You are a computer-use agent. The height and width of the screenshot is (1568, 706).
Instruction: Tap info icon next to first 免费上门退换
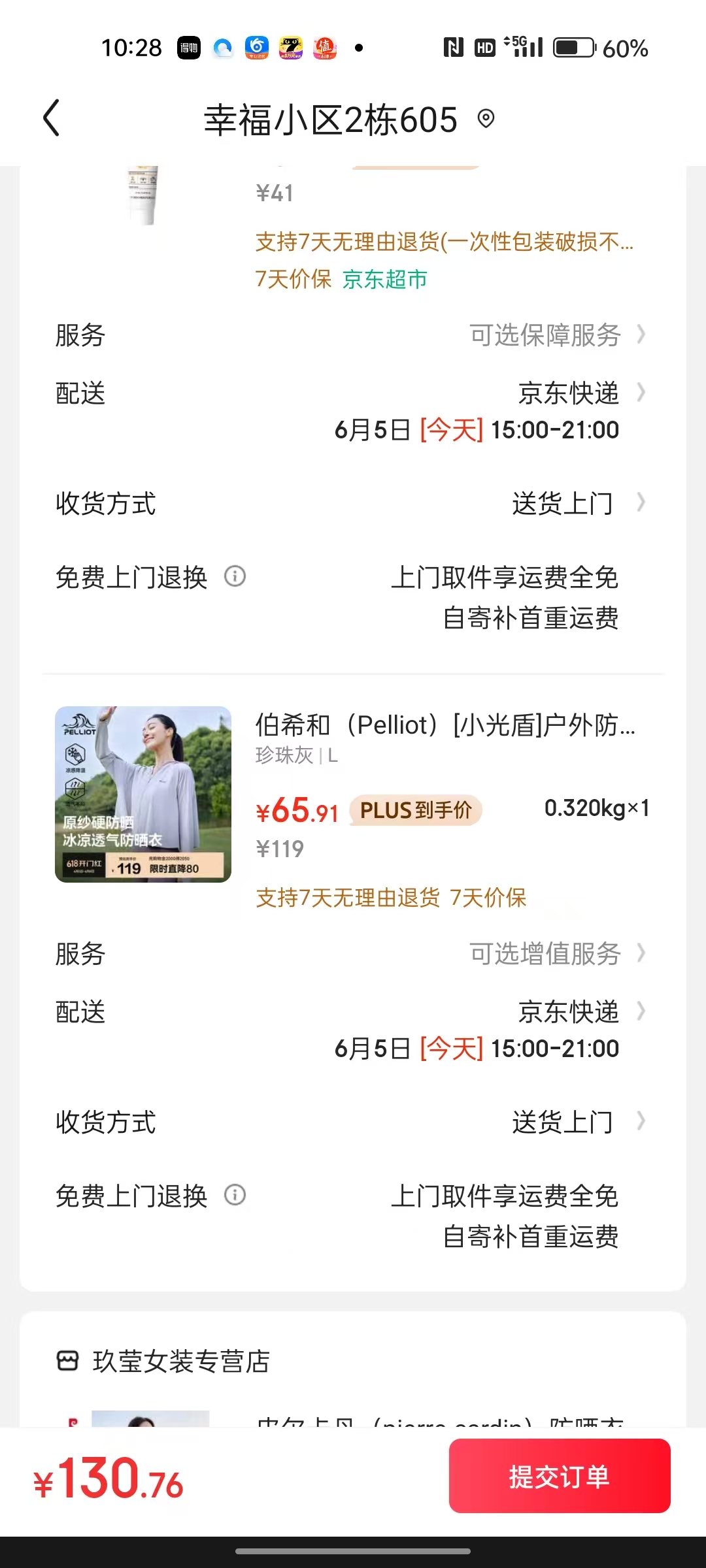(234, 578)
